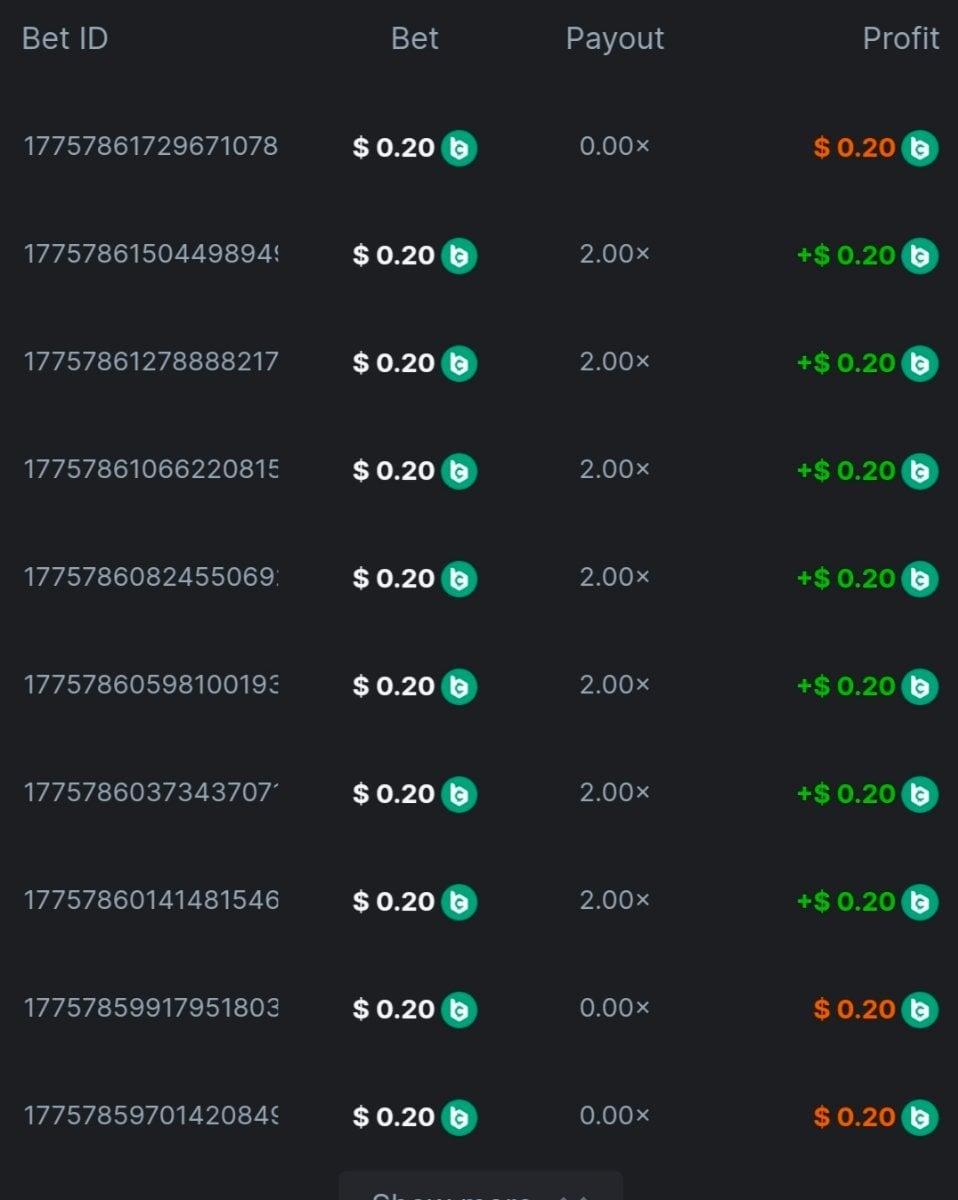The width and height of the screenshot is (958, 1200).
Task: Select bet row 17757860373437071
Action: 150,793
